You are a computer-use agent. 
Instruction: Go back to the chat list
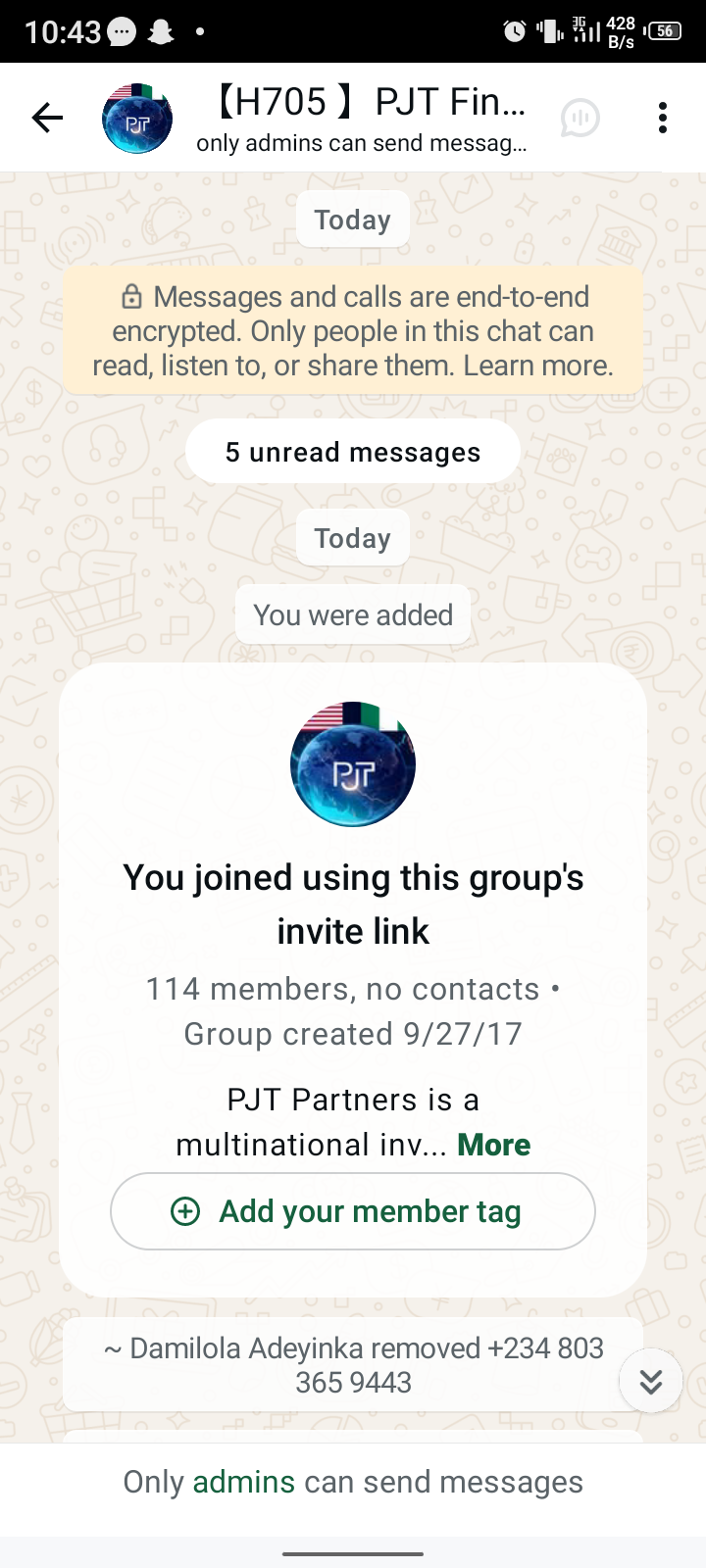coord(47,119)
